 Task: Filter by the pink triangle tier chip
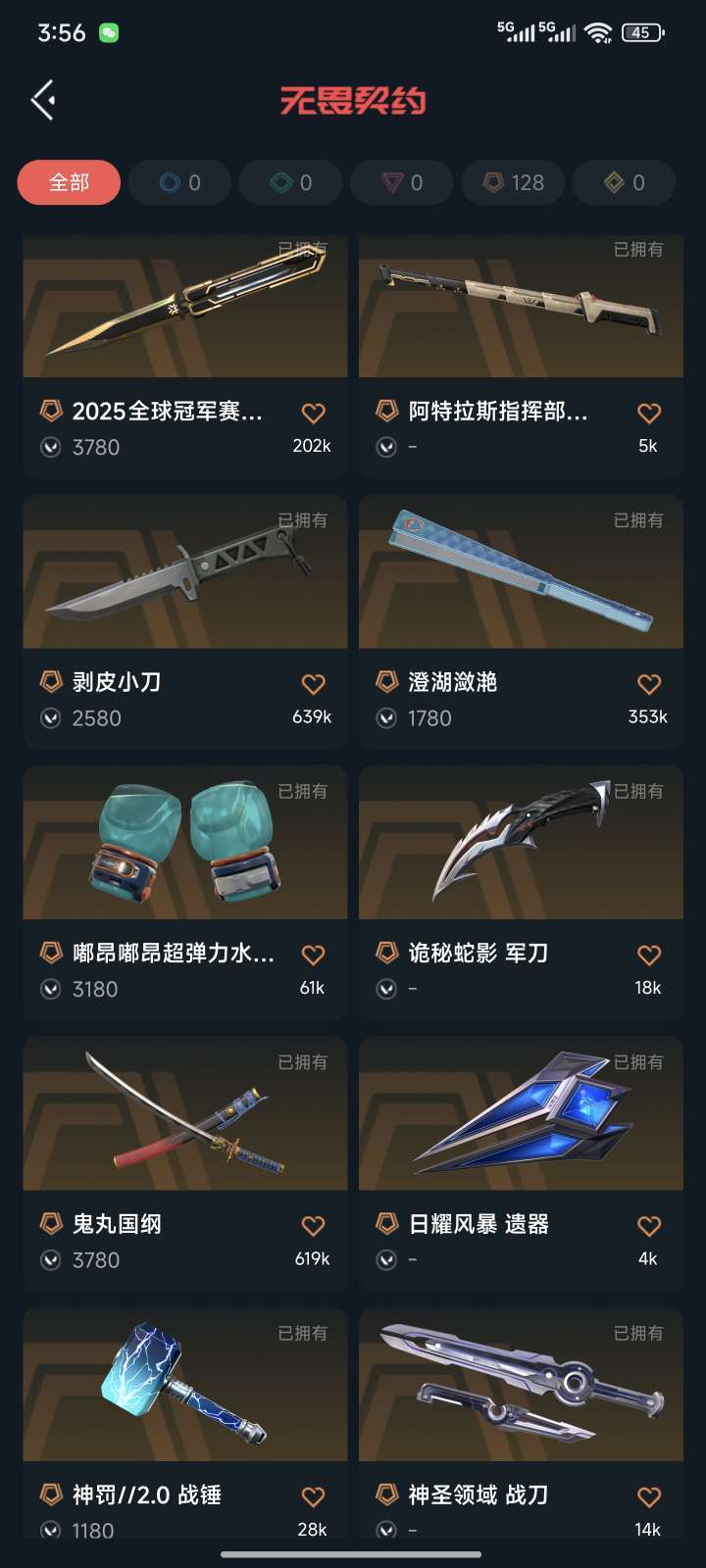(401, 182)
